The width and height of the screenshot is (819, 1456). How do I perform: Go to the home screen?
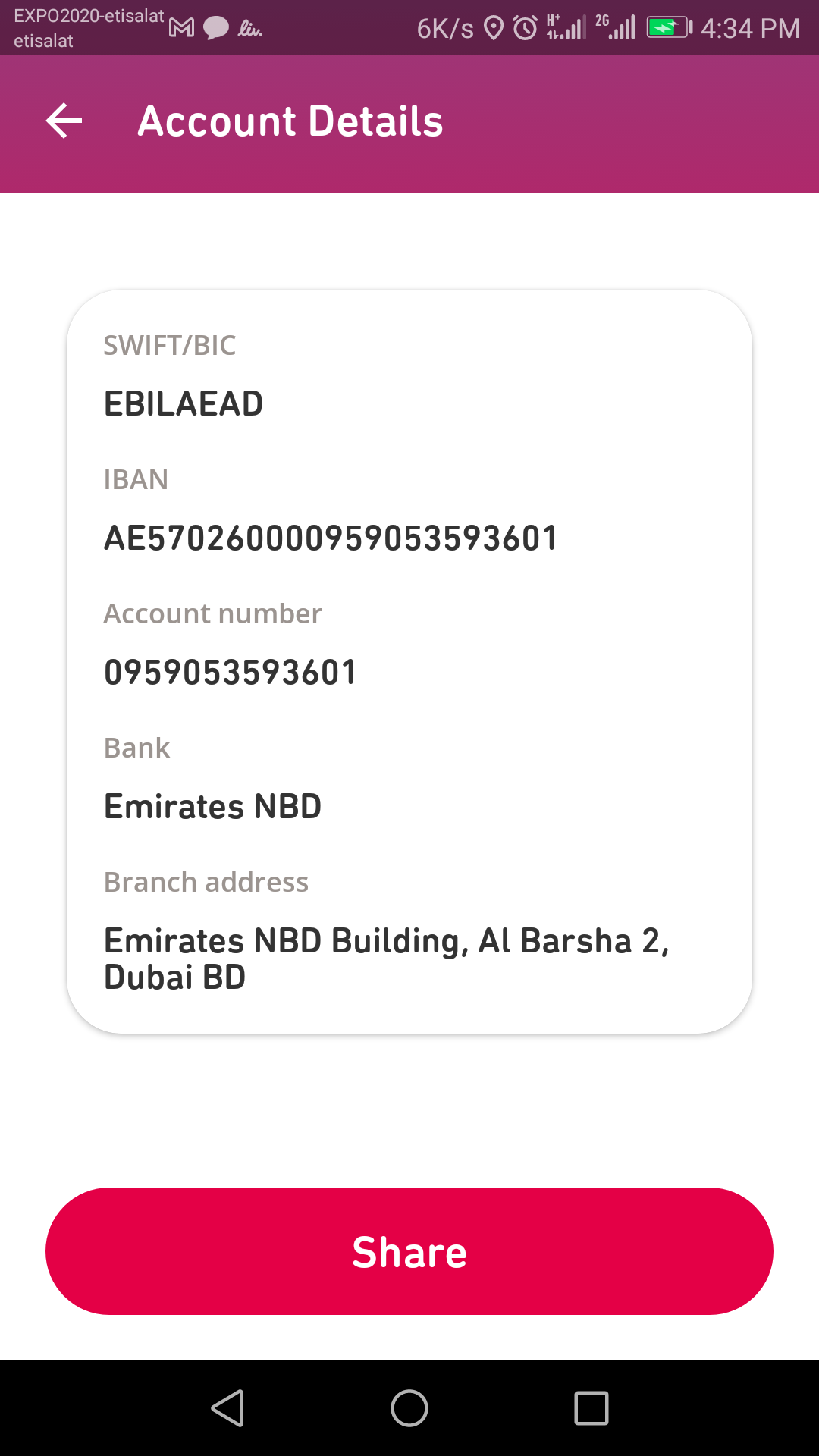(409, 1408)
